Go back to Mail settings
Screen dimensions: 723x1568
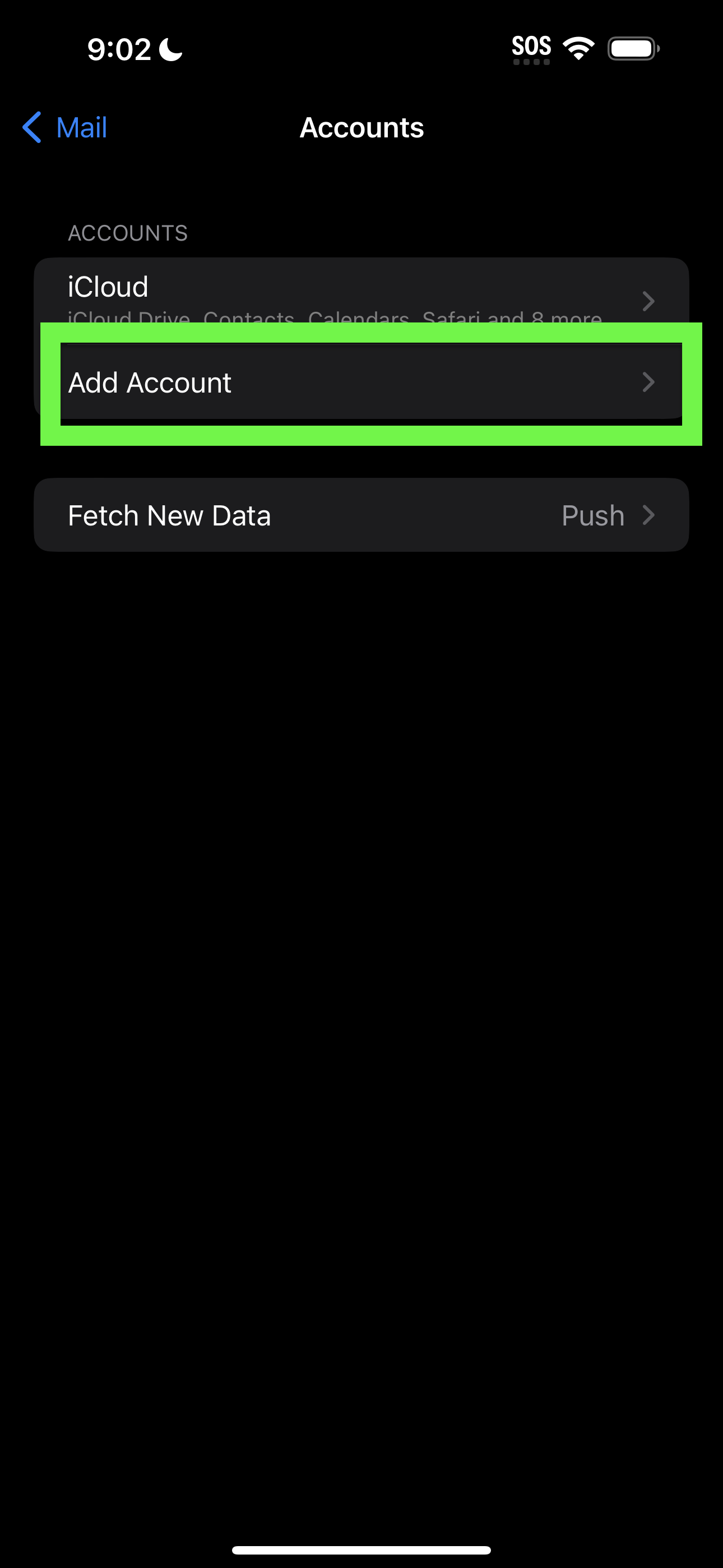click(x=66, y=128)
